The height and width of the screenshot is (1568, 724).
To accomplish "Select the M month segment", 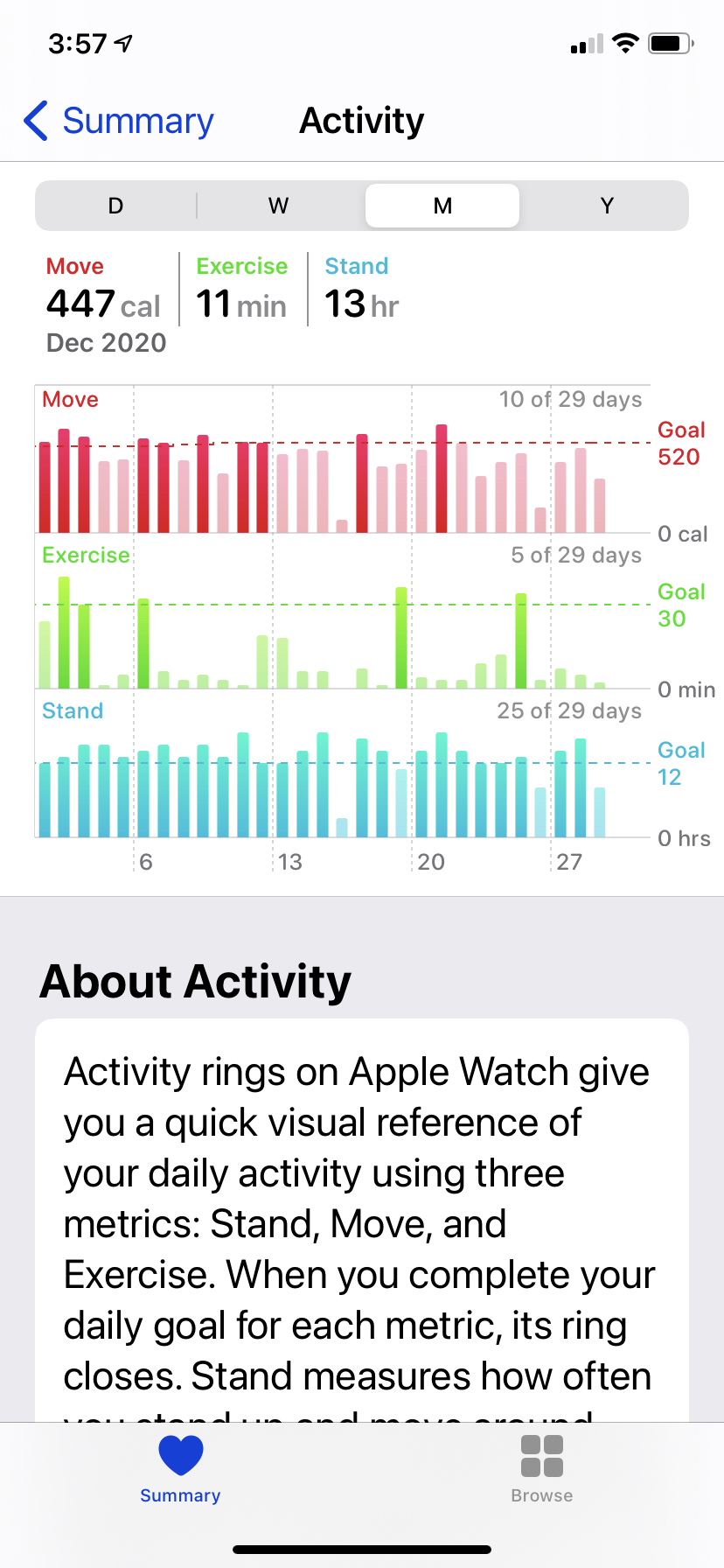I will point(442,206).
